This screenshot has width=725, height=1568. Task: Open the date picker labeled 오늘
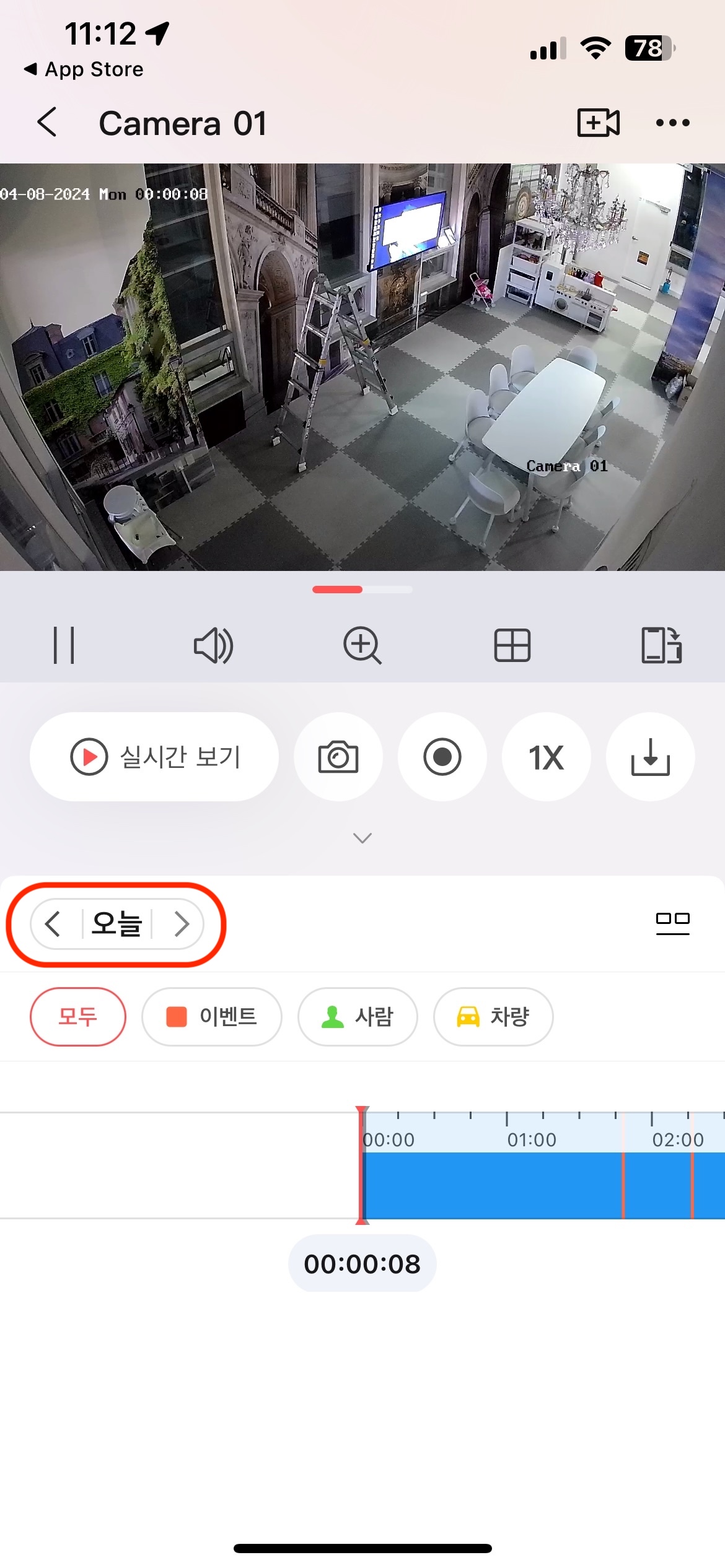tap(117, 924)
